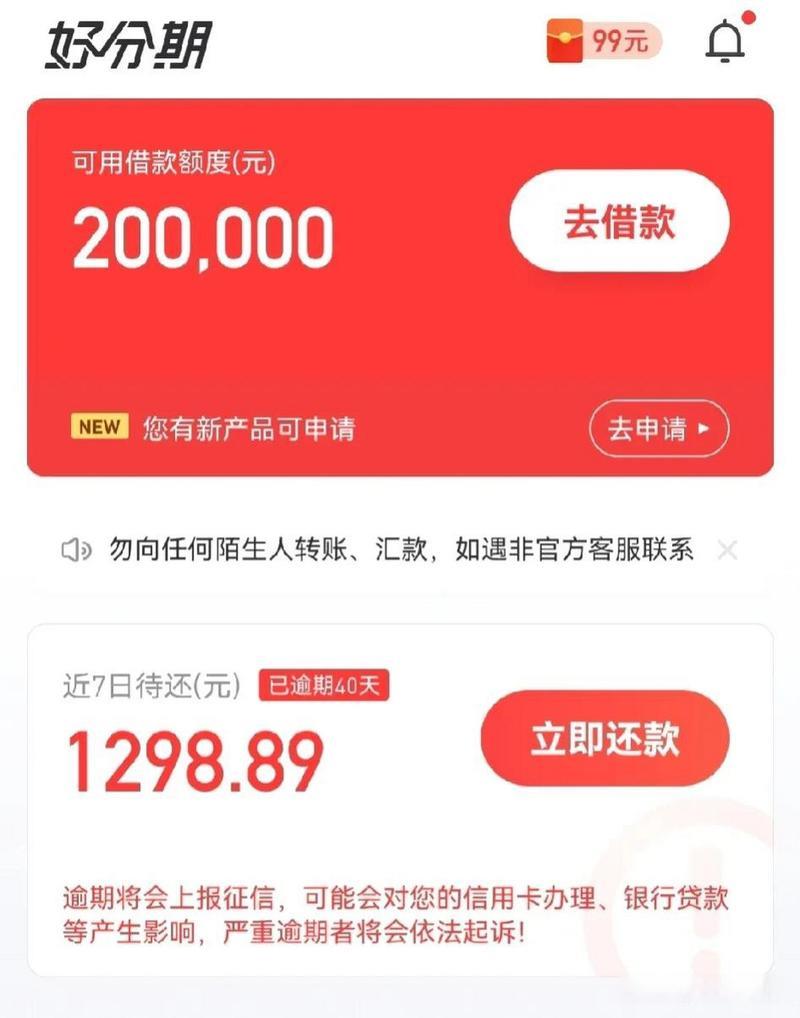Open the 99元 red envelope offer
This screenshot has width=800, height=1018.
click(x=604, y=42)
